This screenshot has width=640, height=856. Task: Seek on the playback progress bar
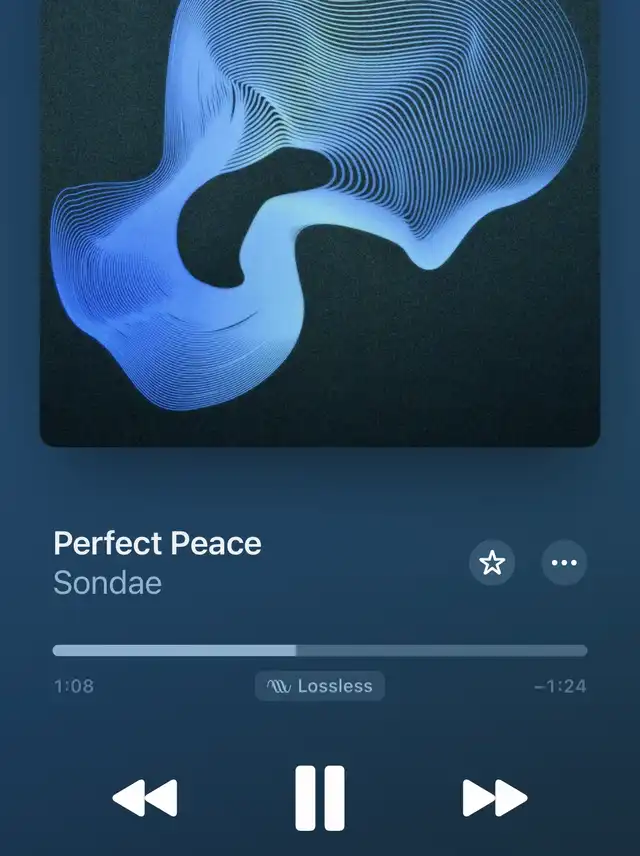point(320,650)
